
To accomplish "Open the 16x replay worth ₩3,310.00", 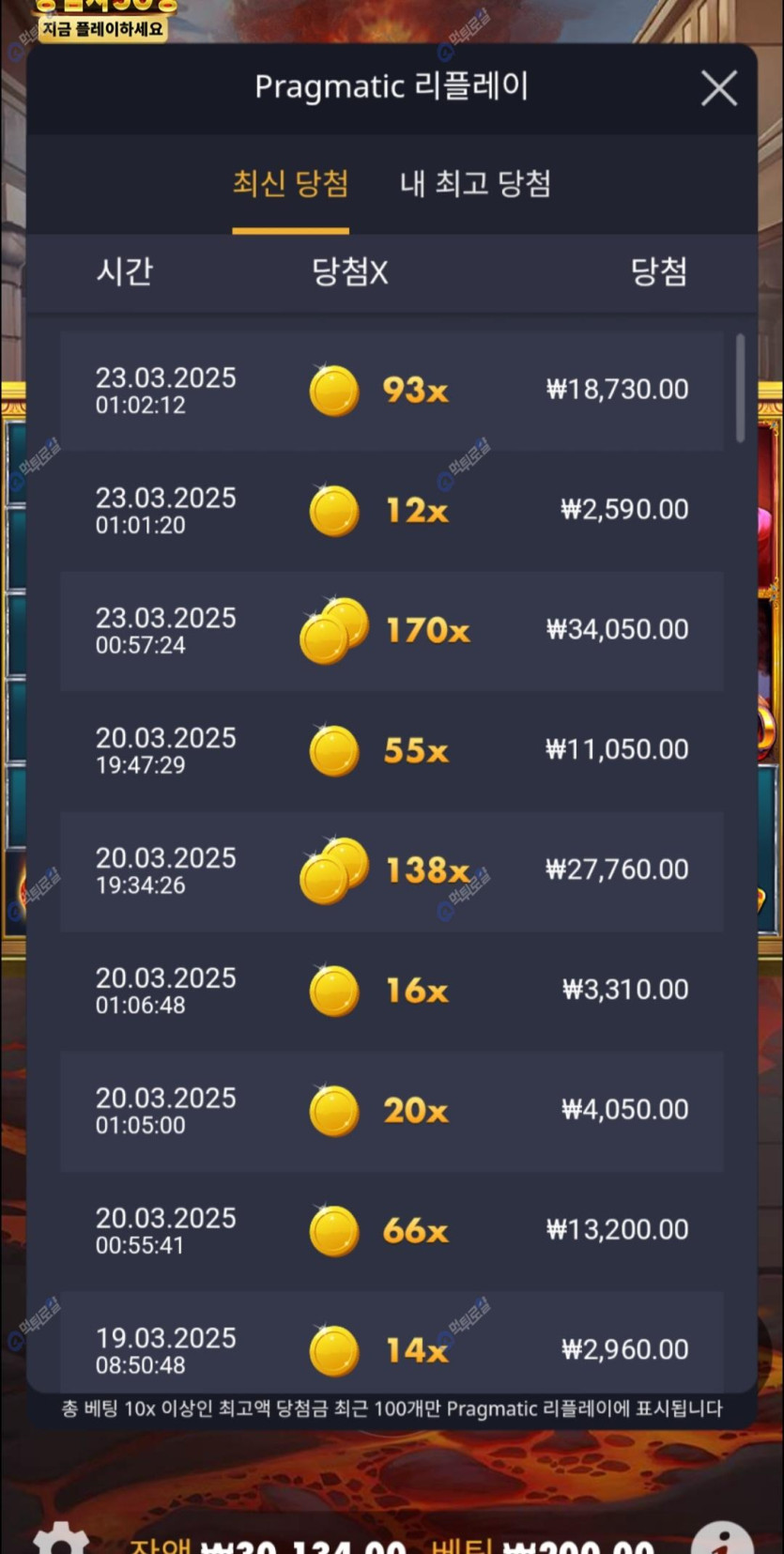I will click(392, 992).
